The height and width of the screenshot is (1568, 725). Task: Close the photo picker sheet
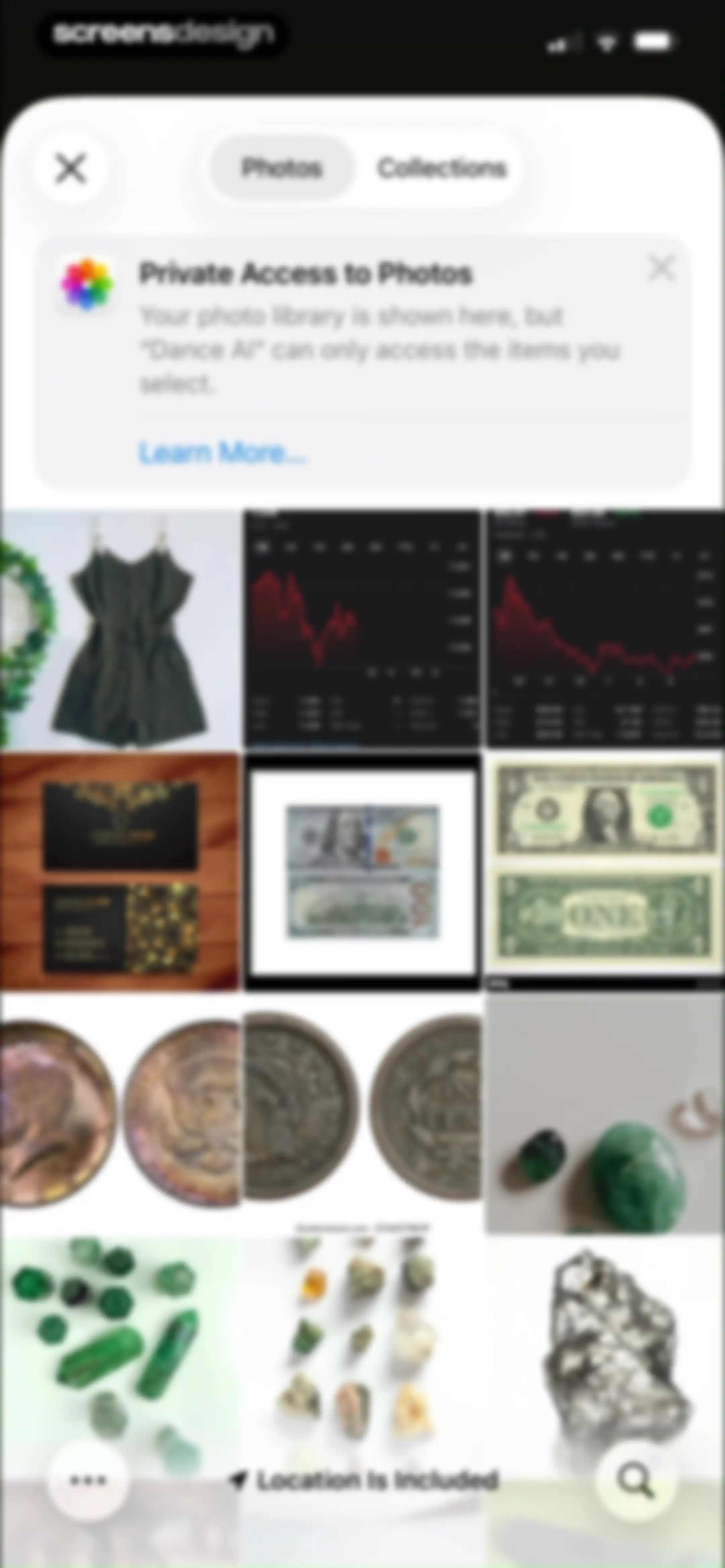pyautogui.click(x=70, y=168)
